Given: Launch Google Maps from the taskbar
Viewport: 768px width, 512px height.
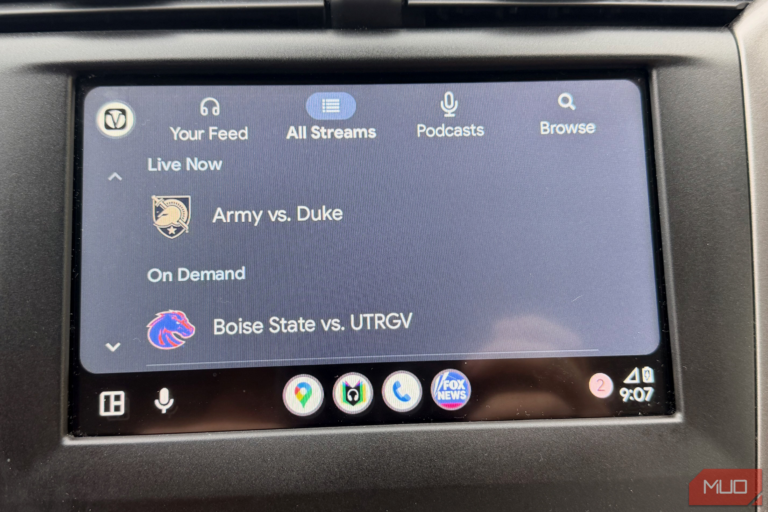Looking at the screenshot, I should tap(303, 394).
